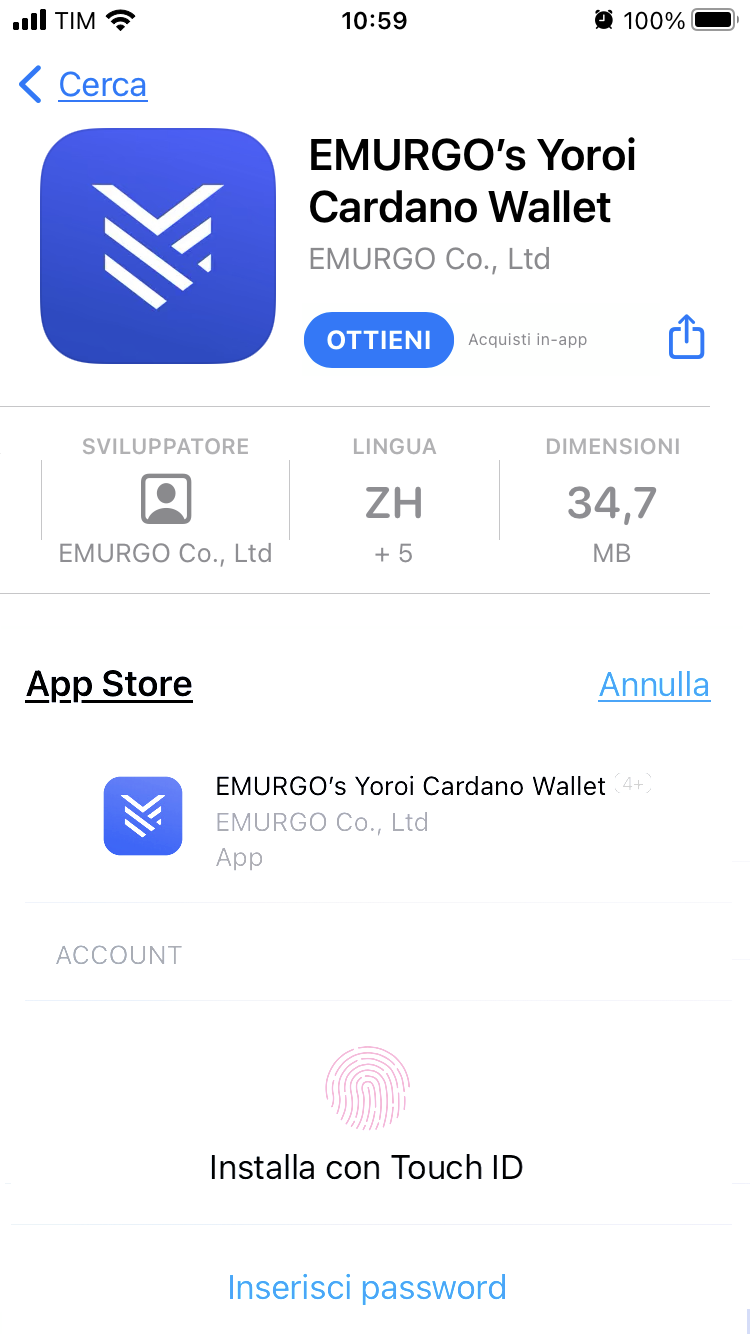Cancel the installation by tapping Annulla
This screenshot has width=750, height=1334.
(654, 685)
